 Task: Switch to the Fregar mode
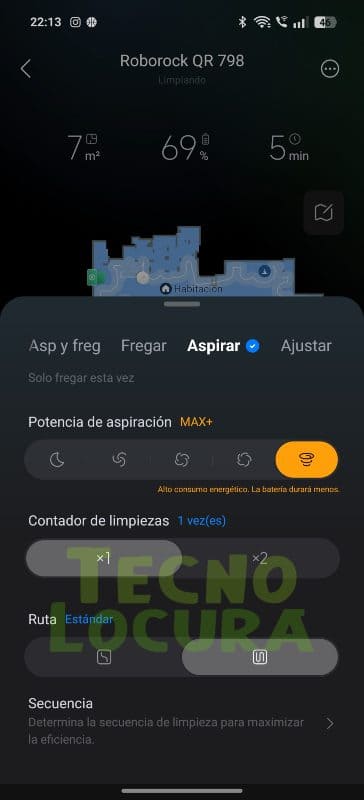143,346
